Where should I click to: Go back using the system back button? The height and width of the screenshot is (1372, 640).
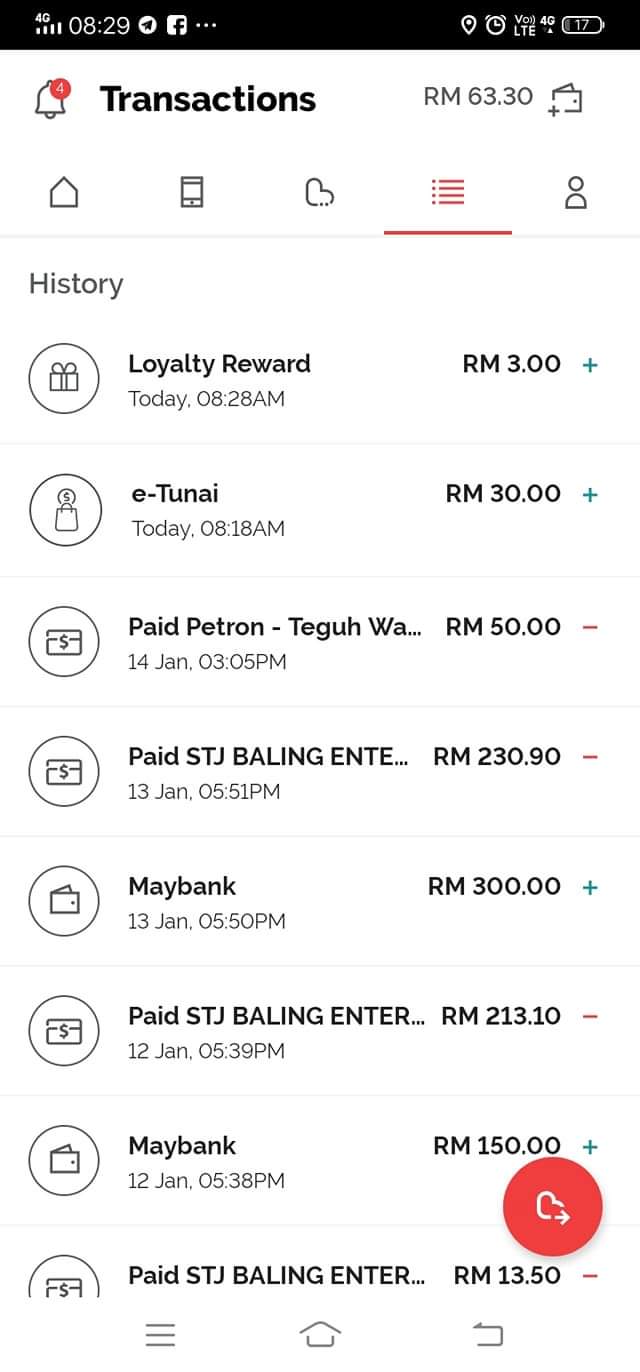[x=487, y=1334]
